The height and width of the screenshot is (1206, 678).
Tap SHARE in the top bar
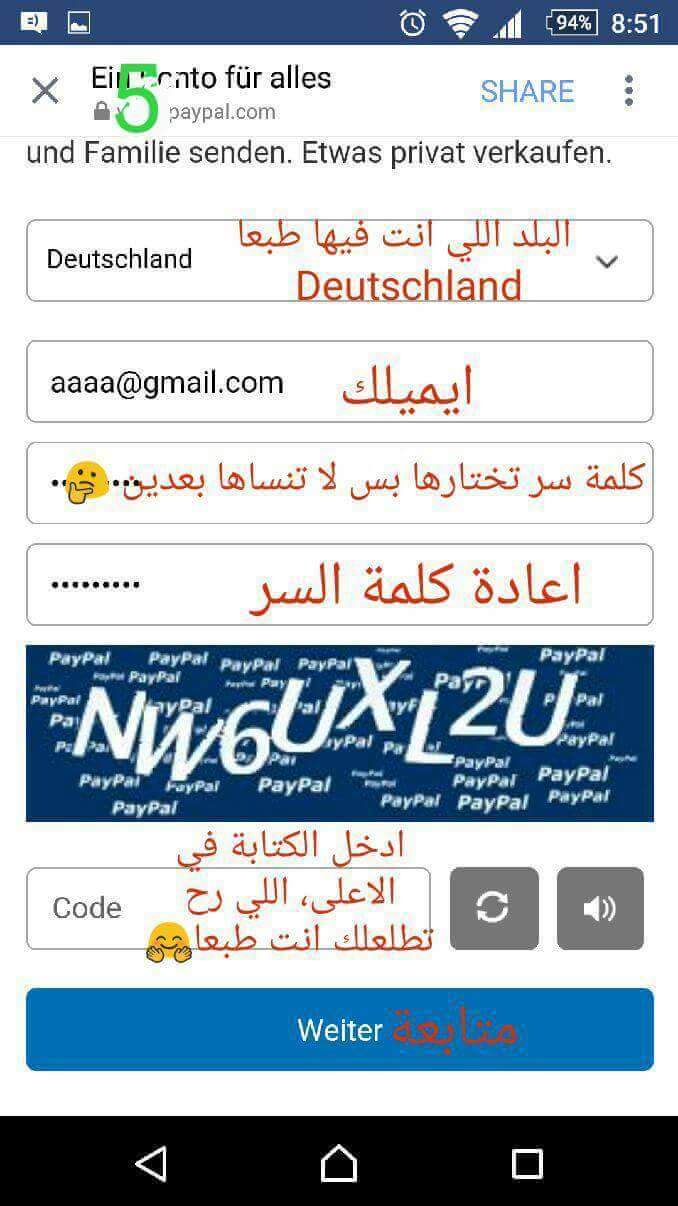point(527,91)
